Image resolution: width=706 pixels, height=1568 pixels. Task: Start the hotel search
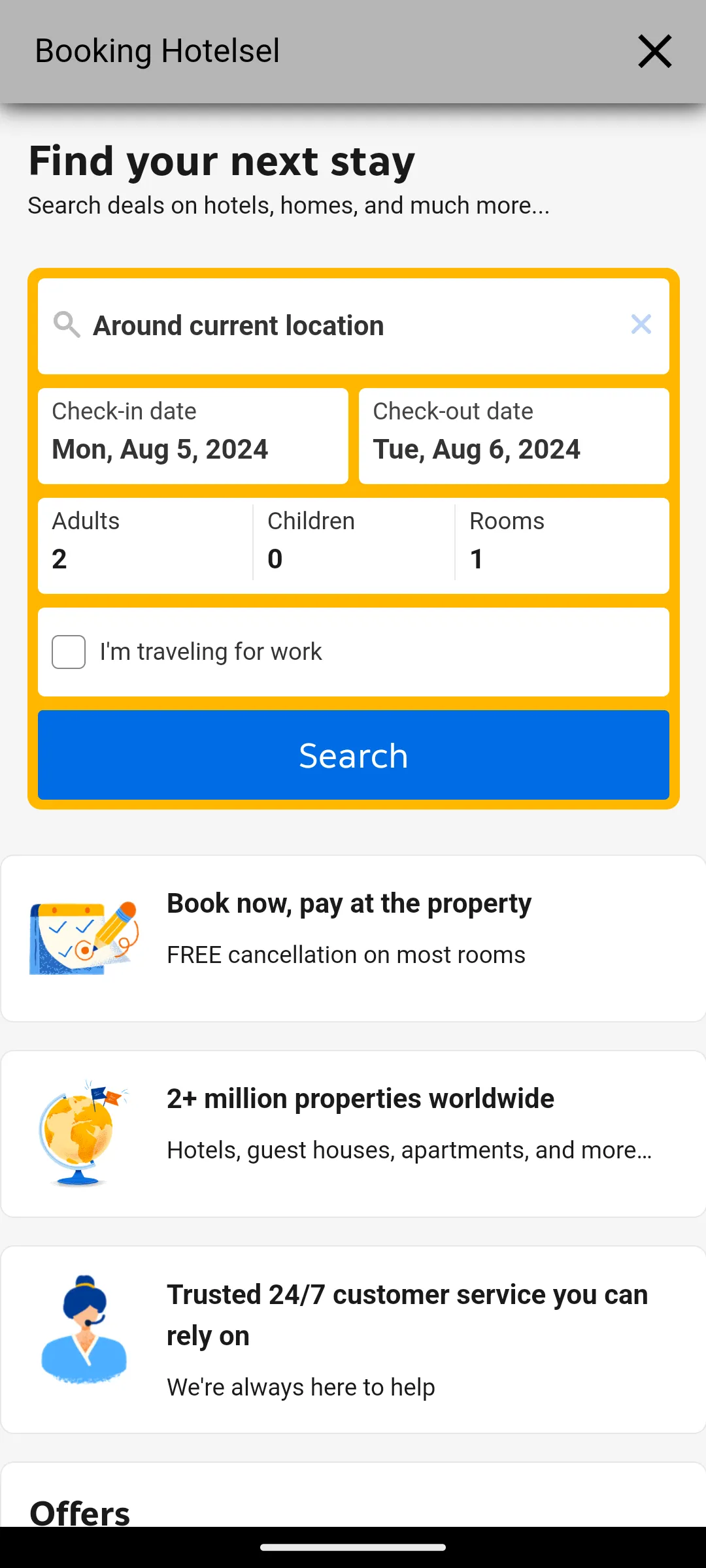pos(353,755)
